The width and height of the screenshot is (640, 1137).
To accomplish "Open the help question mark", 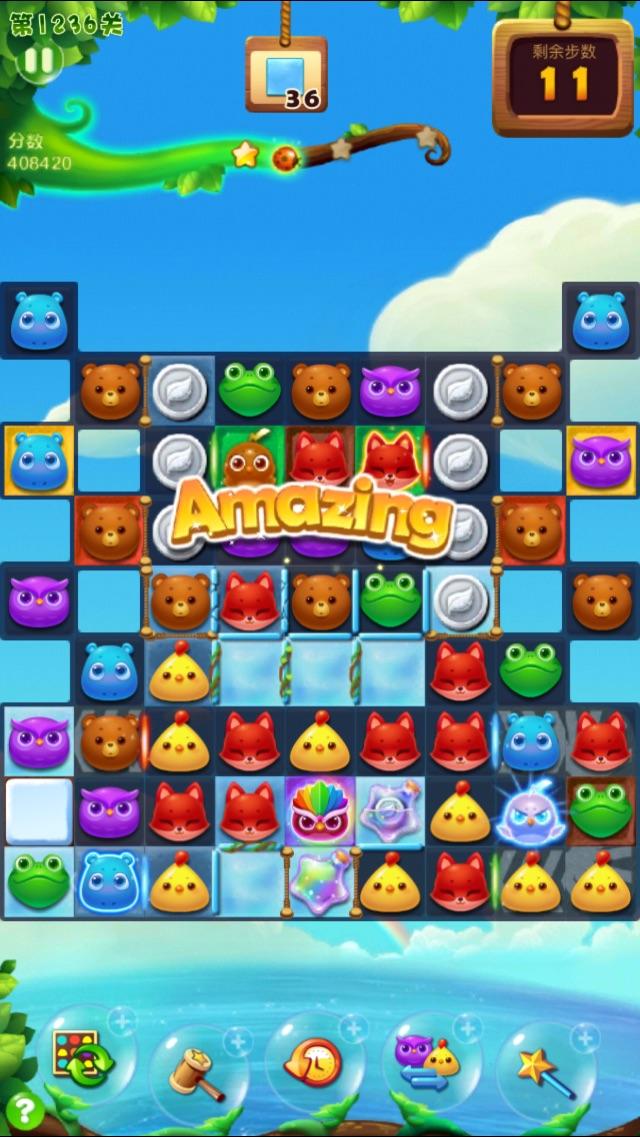I will [x=24, y=1110].
